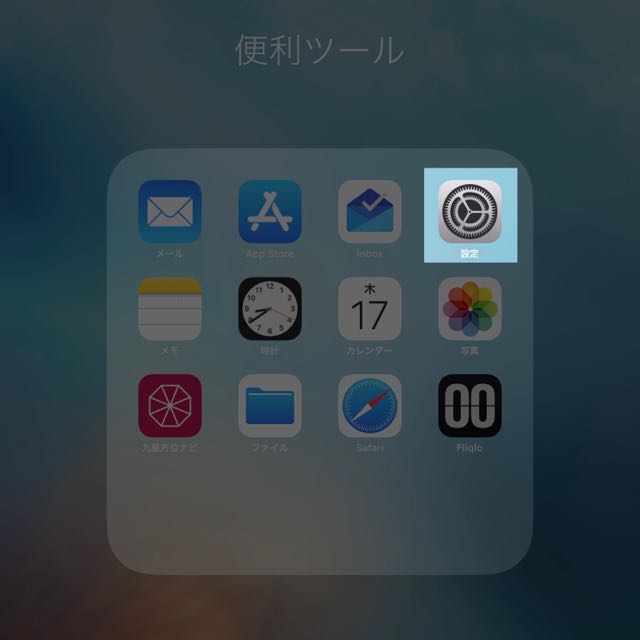
Task: Launch the 九星方位ナビ app
Action: 170,405
